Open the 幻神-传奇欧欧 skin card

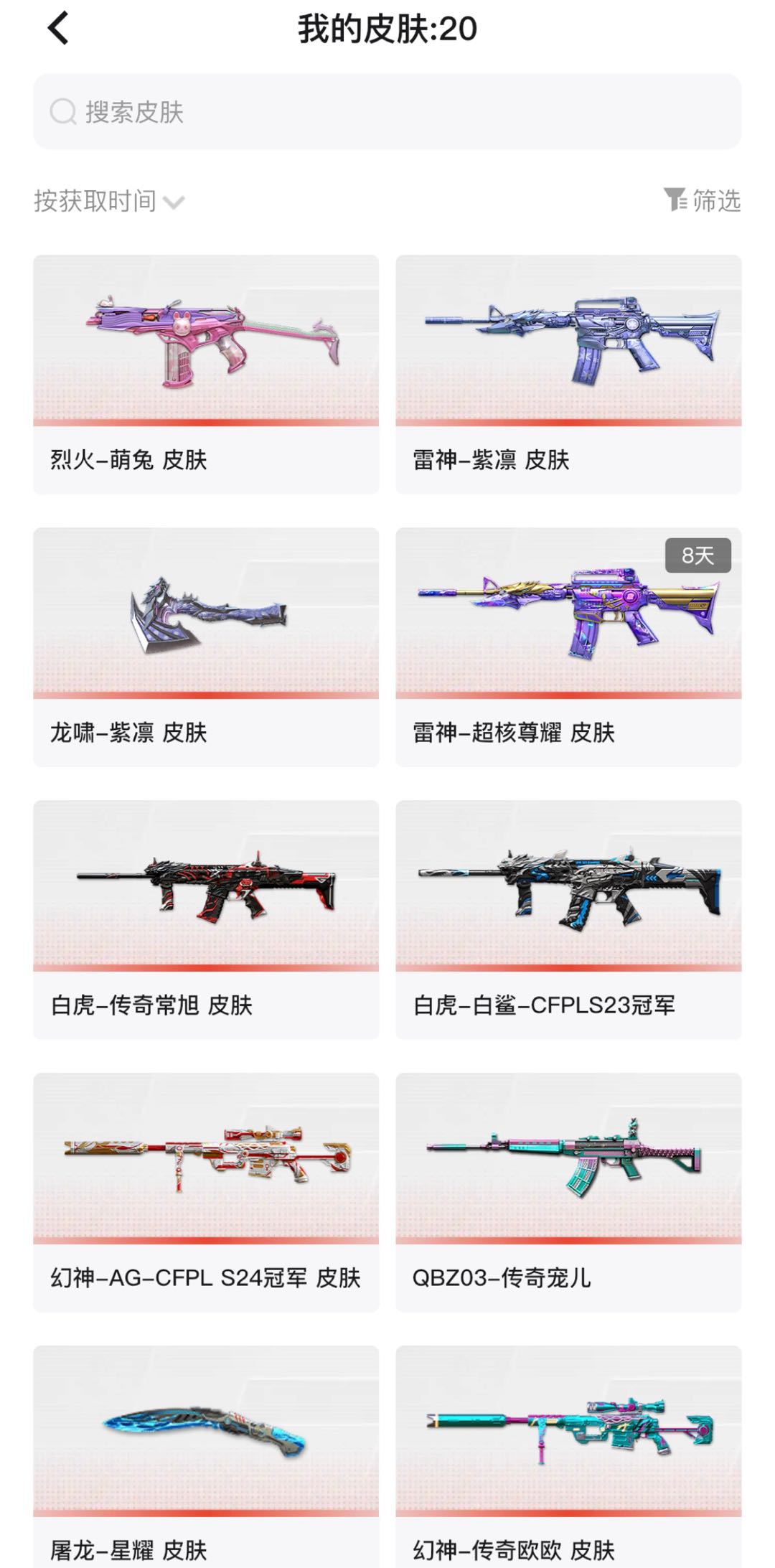(568, 1457)
